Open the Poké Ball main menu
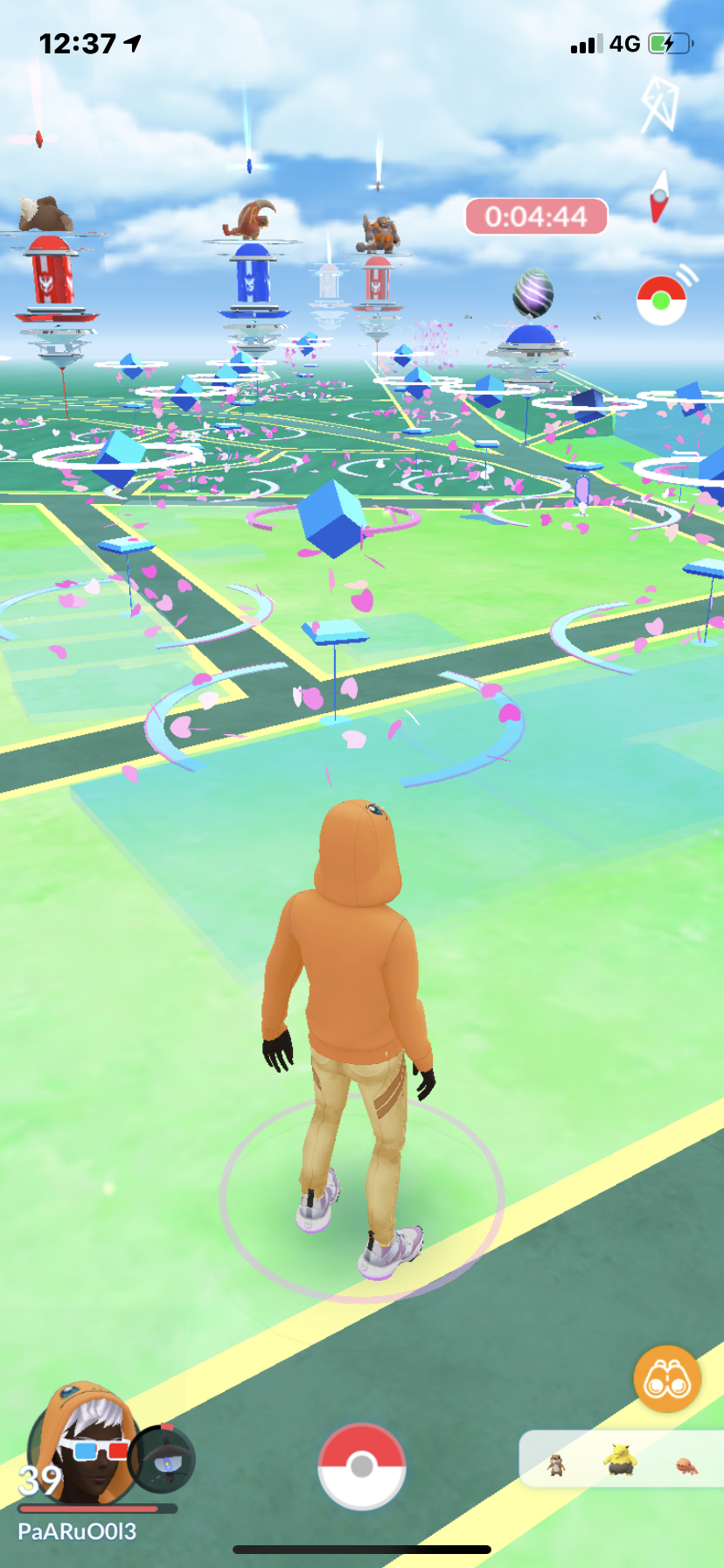 pyautogui.click(x=361, y=1467)
